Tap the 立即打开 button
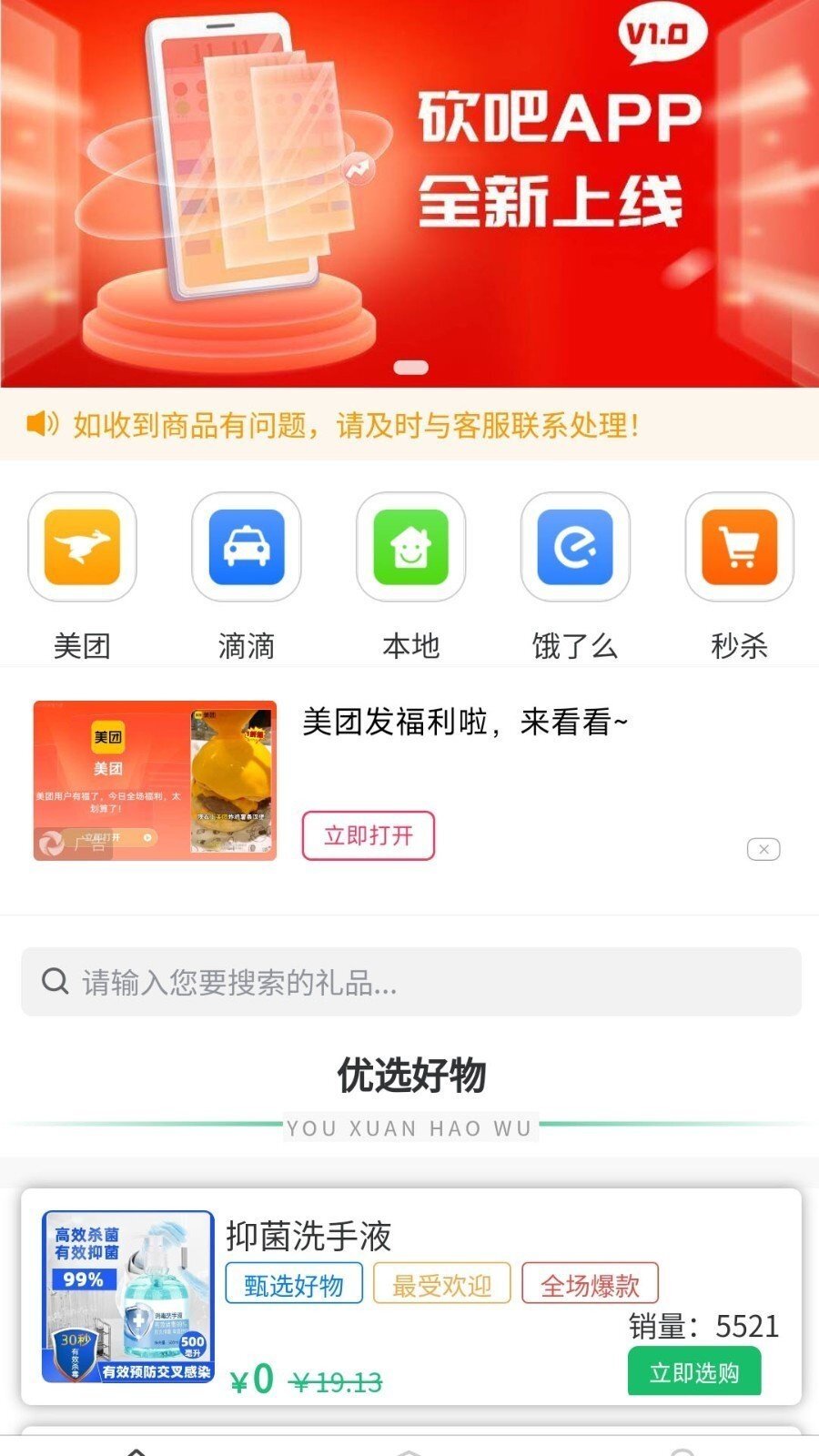This screenshot has width=819, height=1456. (x=368, y=834)
